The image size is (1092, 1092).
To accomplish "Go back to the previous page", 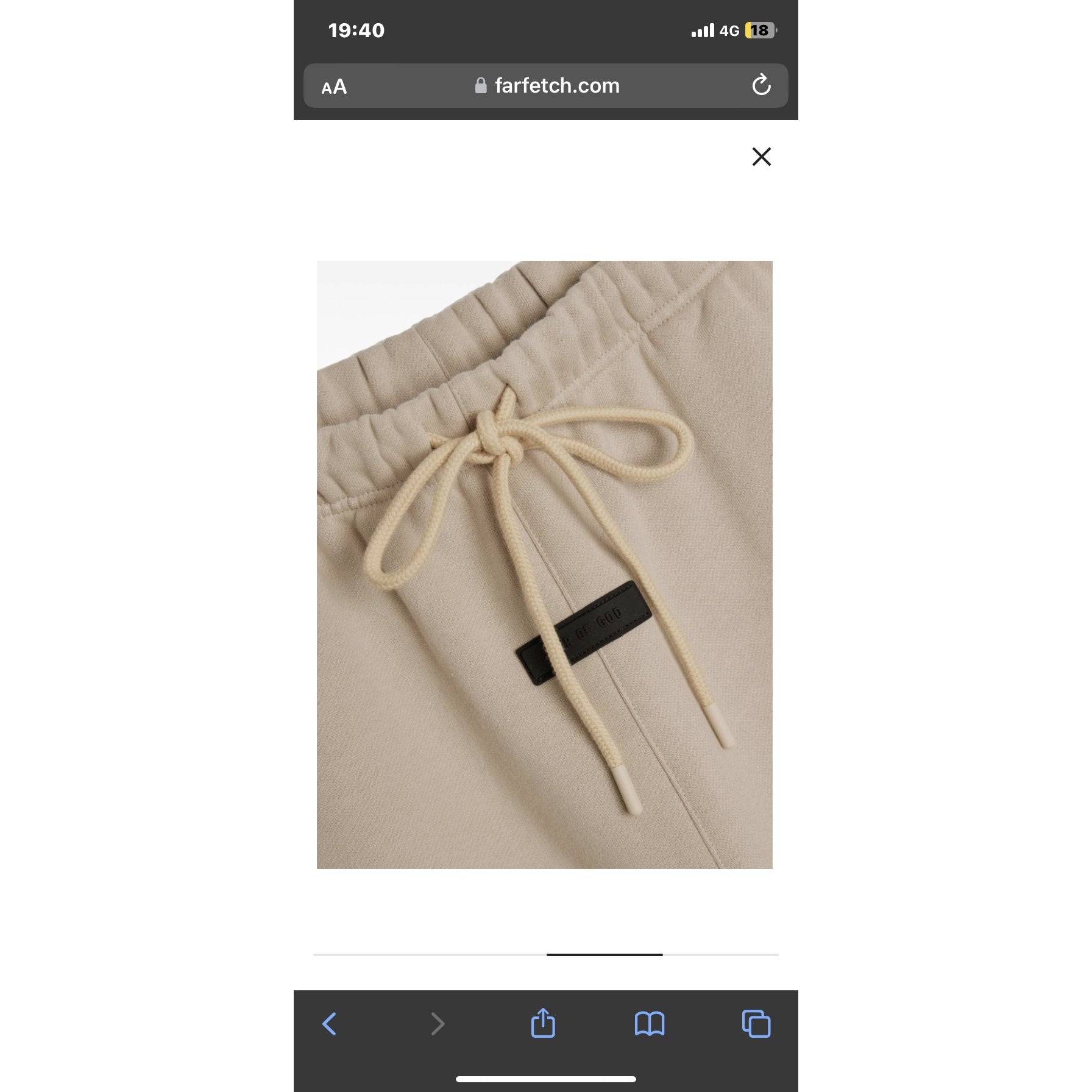I will [330, 1024].
